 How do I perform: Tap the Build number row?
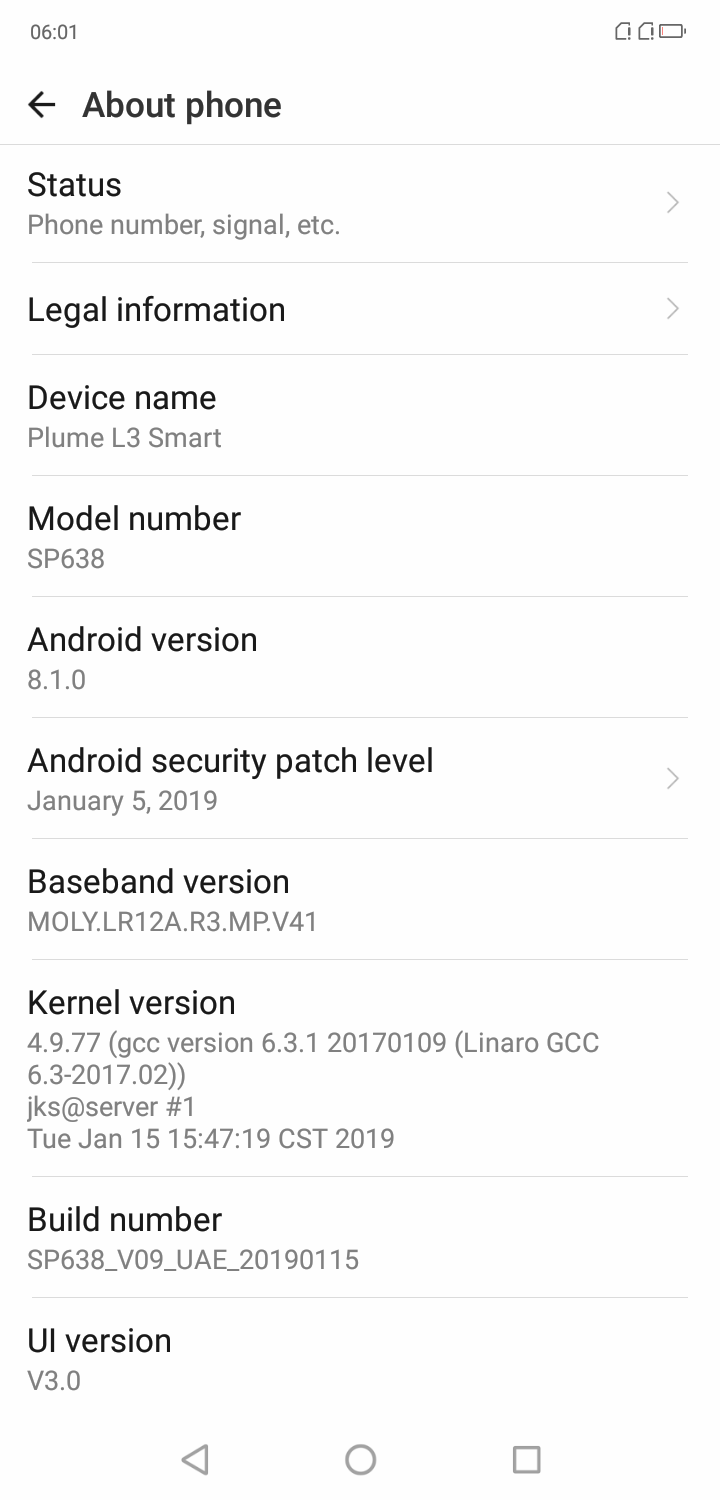tap(360, 1238)
